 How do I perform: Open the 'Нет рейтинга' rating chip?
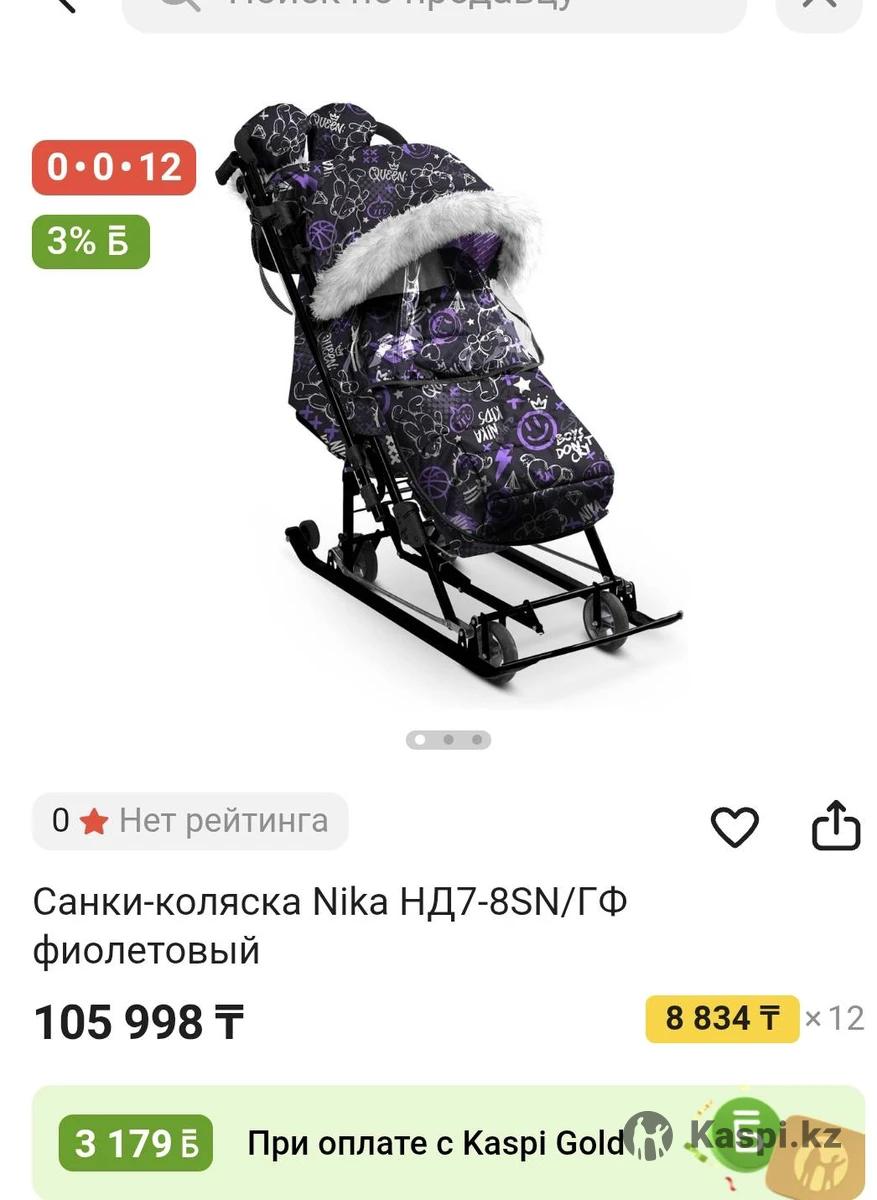coord(190,821)
